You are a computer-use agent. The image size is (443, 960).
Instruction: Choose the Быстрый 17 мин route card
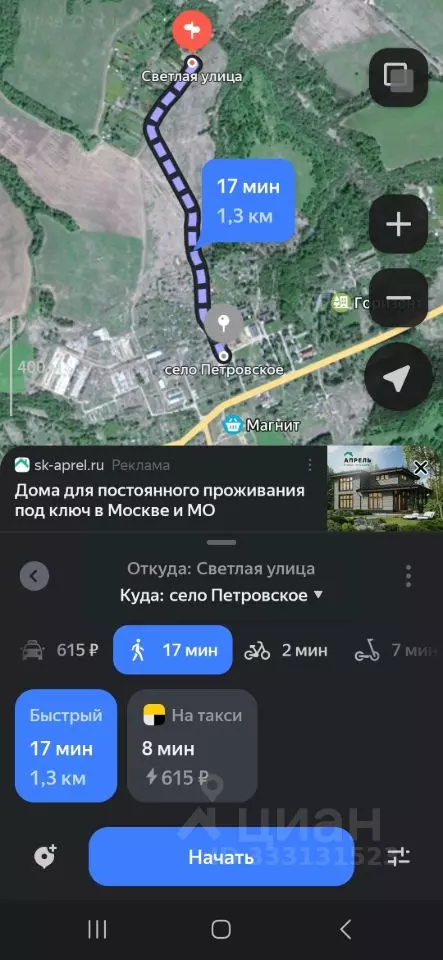(65, 745)
